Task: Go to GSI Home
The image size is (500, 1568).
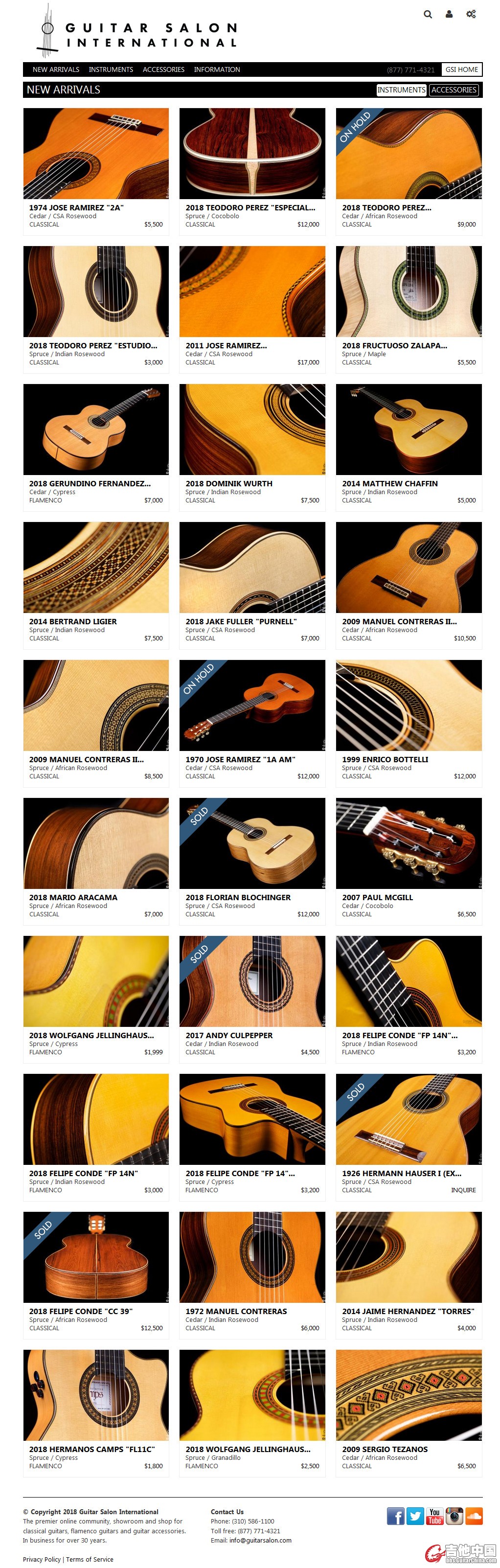Action: tap(461, 69)
